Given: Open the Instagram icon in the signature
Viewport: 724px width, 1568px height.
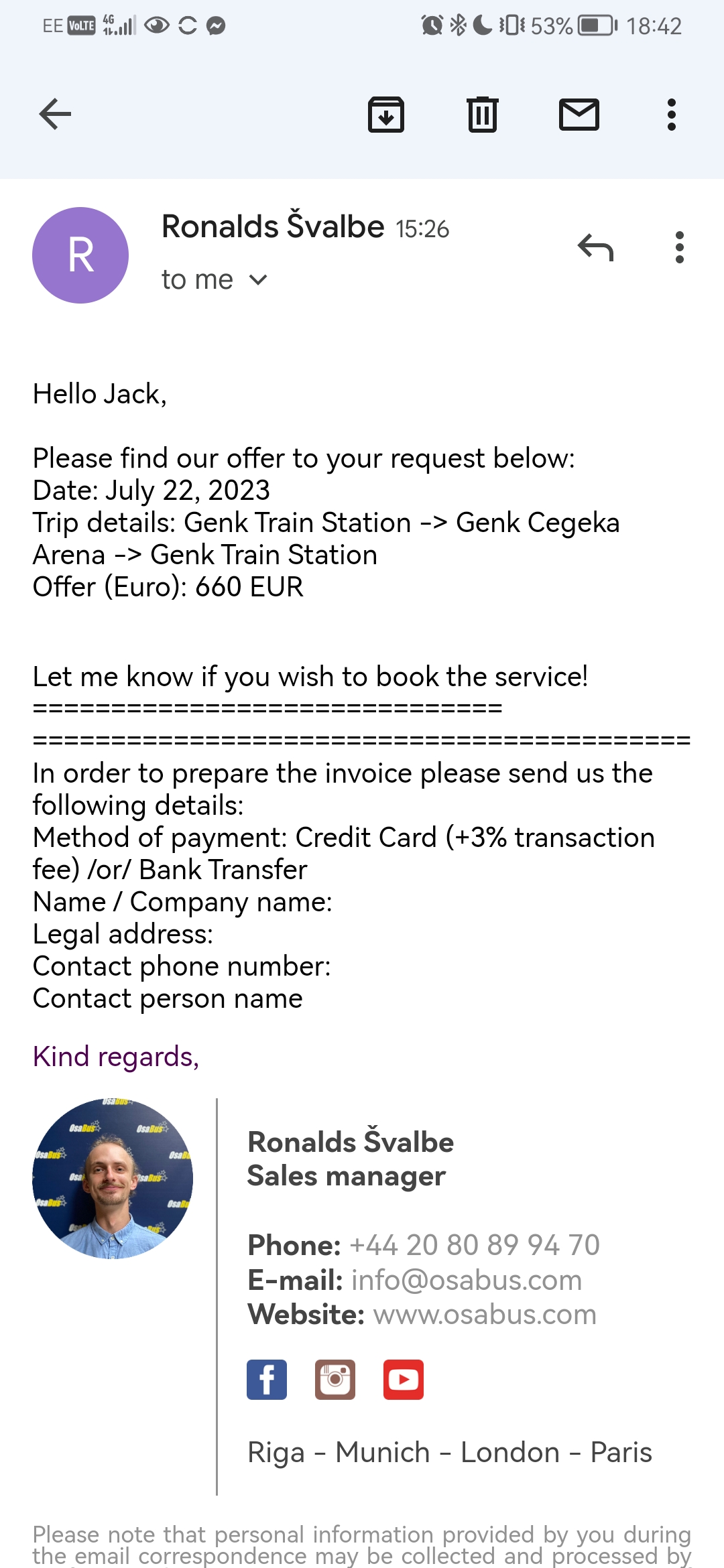Looking at the screenshot, I should (x=335, y=1380).
